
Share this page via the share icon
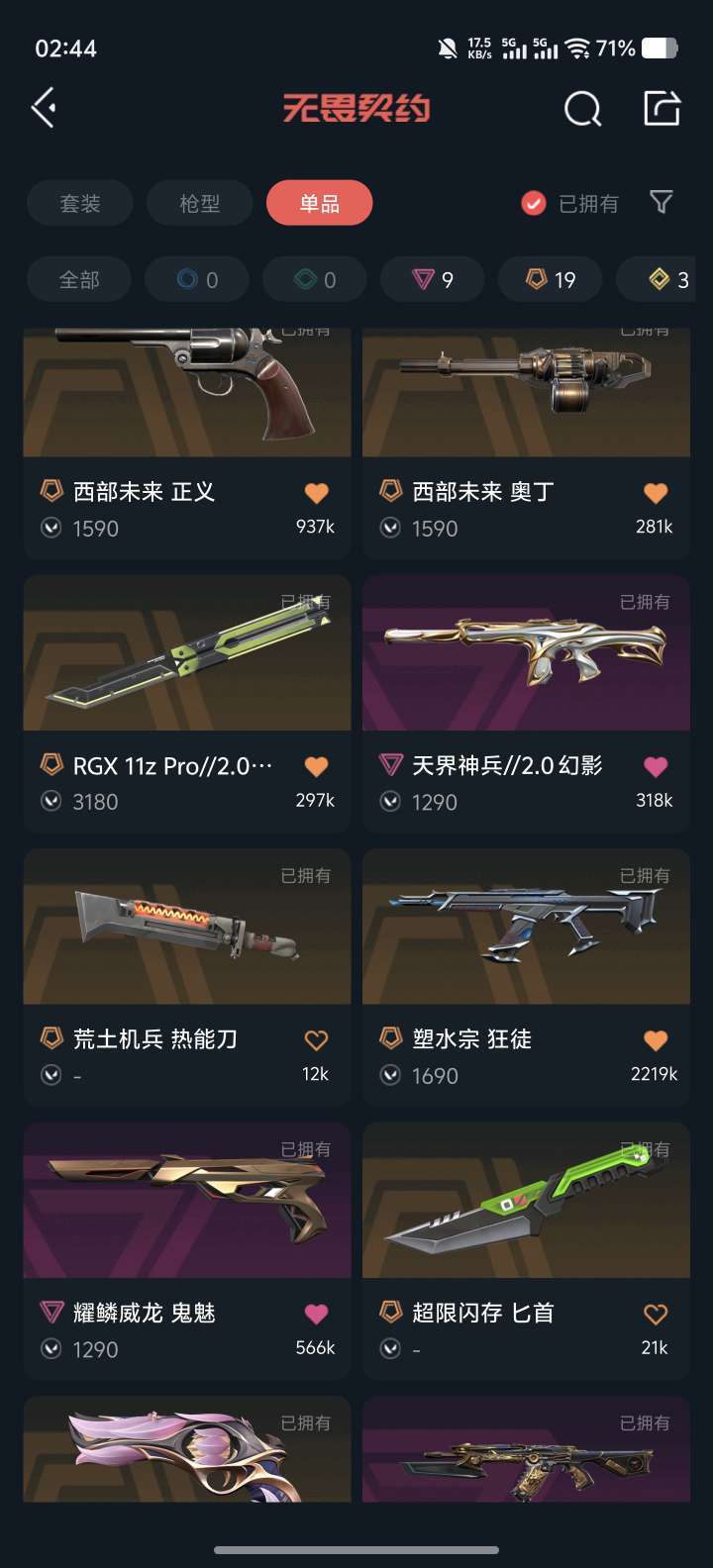point(662,109)
